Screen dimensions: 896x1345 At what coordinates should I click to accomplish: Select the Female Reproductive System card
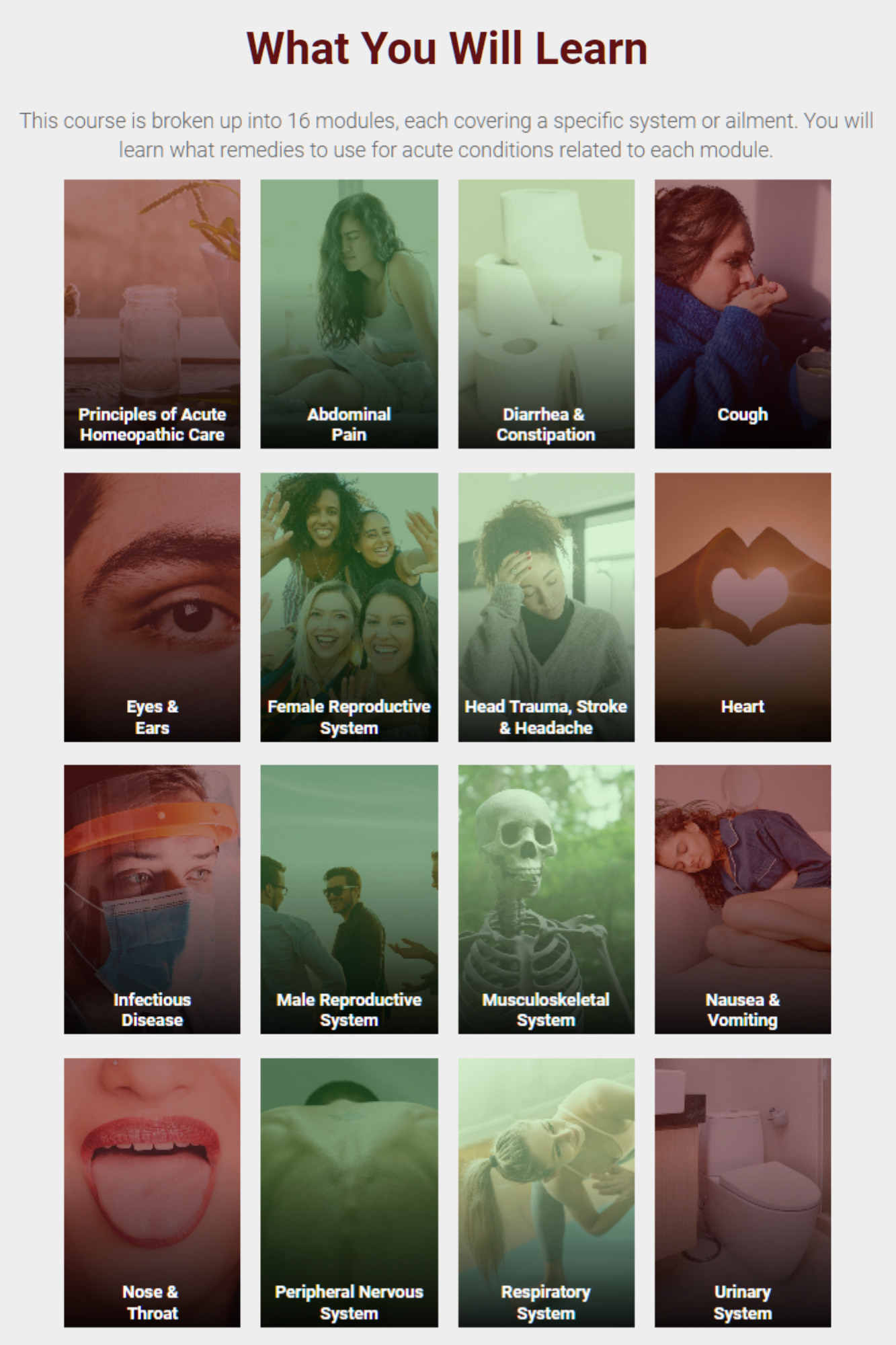[x=349, y=607]
